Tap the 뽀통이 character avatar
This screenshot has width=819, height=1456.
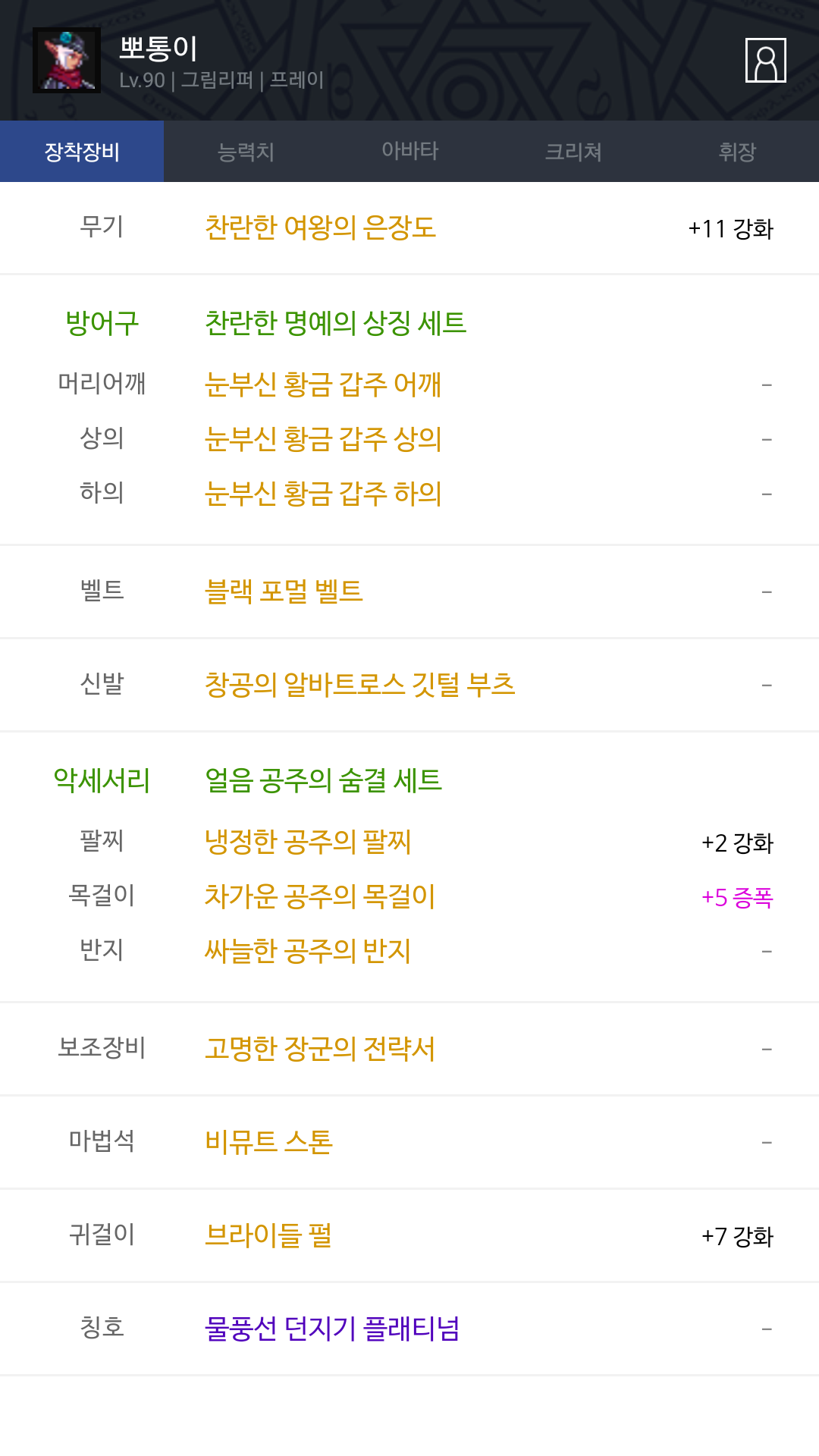pyautogui.click(x=67, y=60)
